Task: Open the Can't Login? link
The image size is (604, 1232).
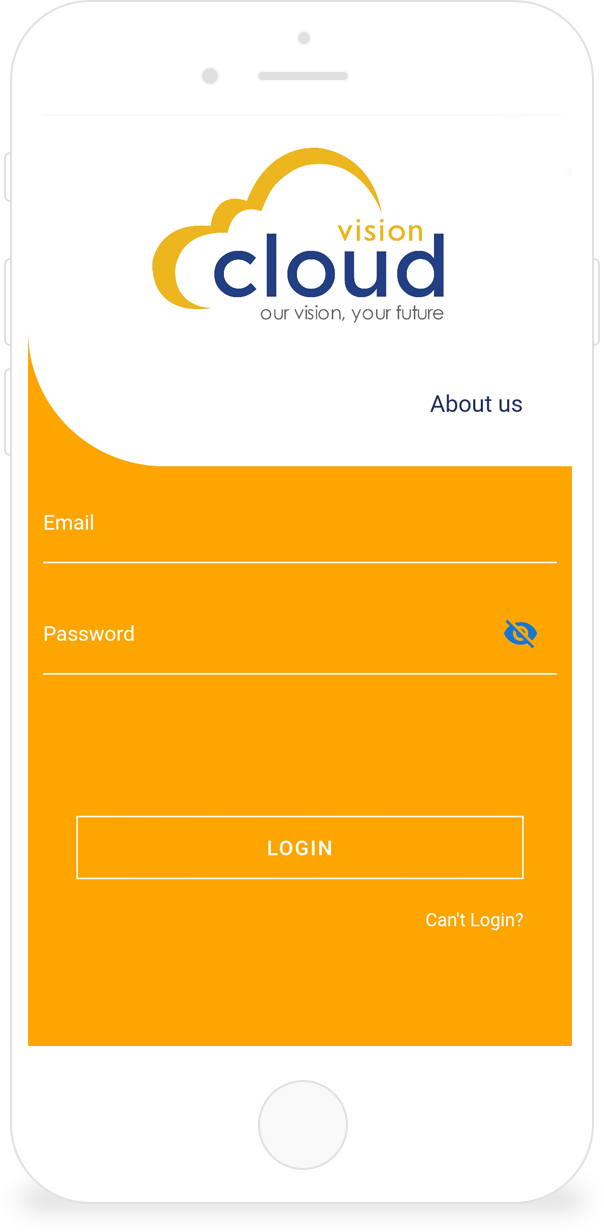Action: point(474,920)
